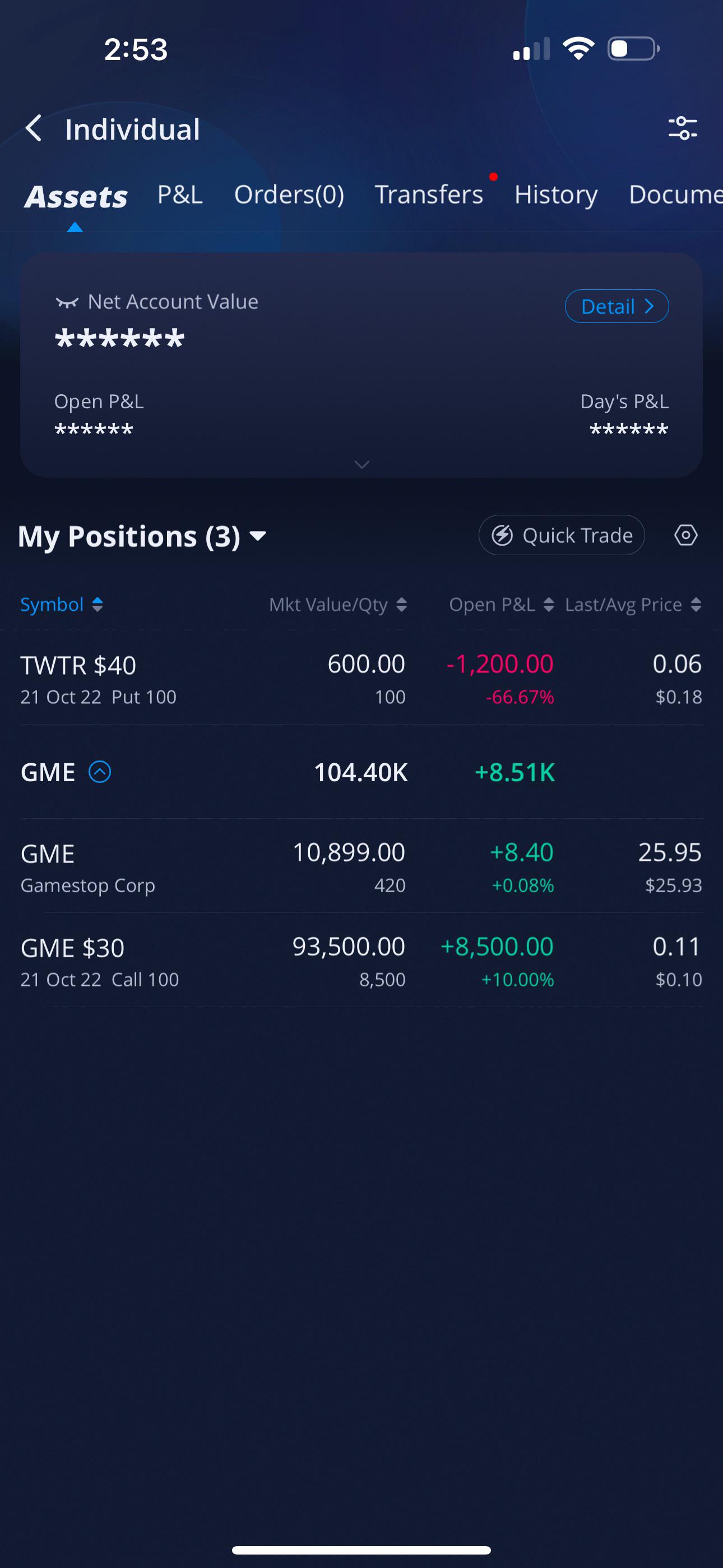Sort positions by Mkt Value/Qty

pyautogui.click(x=338, y=605)
